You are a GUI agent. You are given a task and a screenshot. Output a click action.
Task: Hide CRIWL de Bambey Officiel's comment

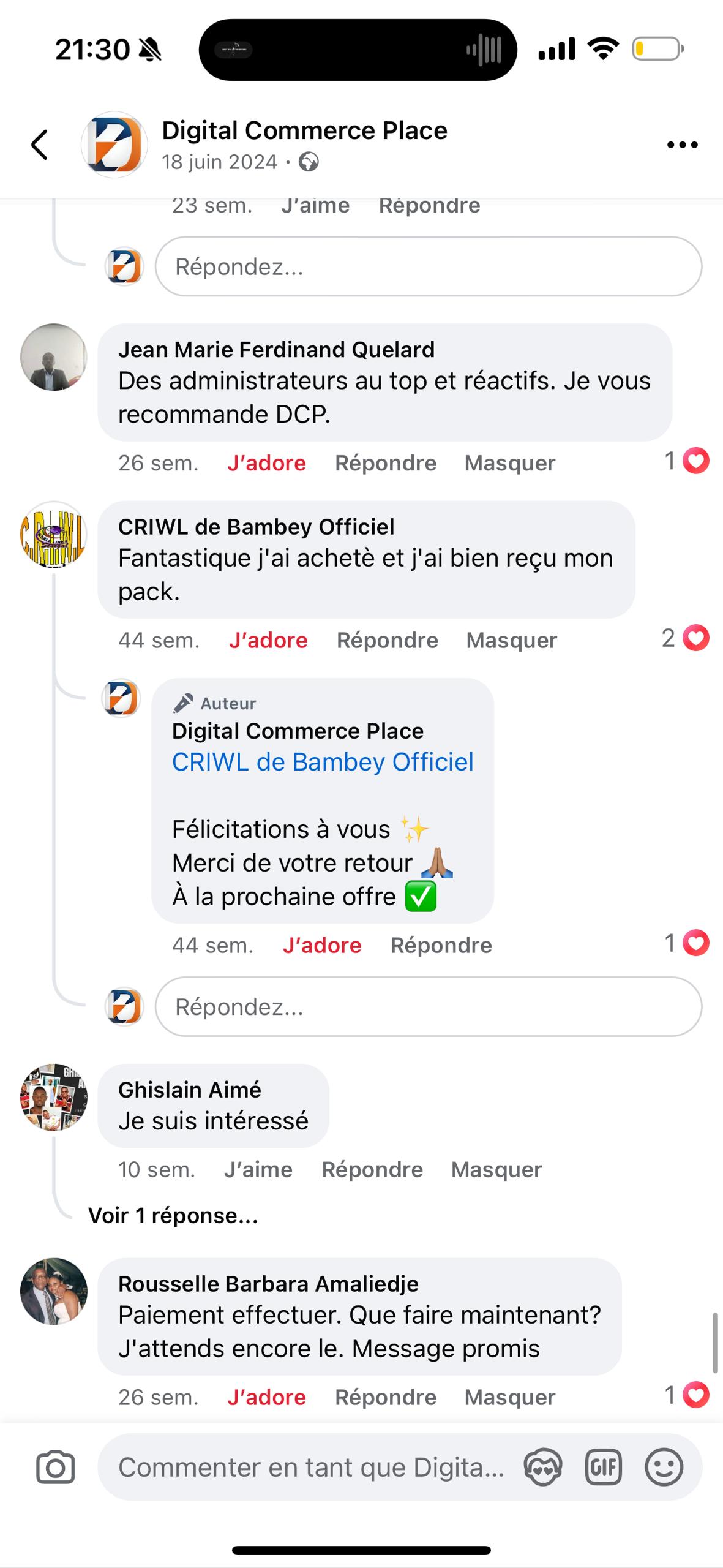512,640
